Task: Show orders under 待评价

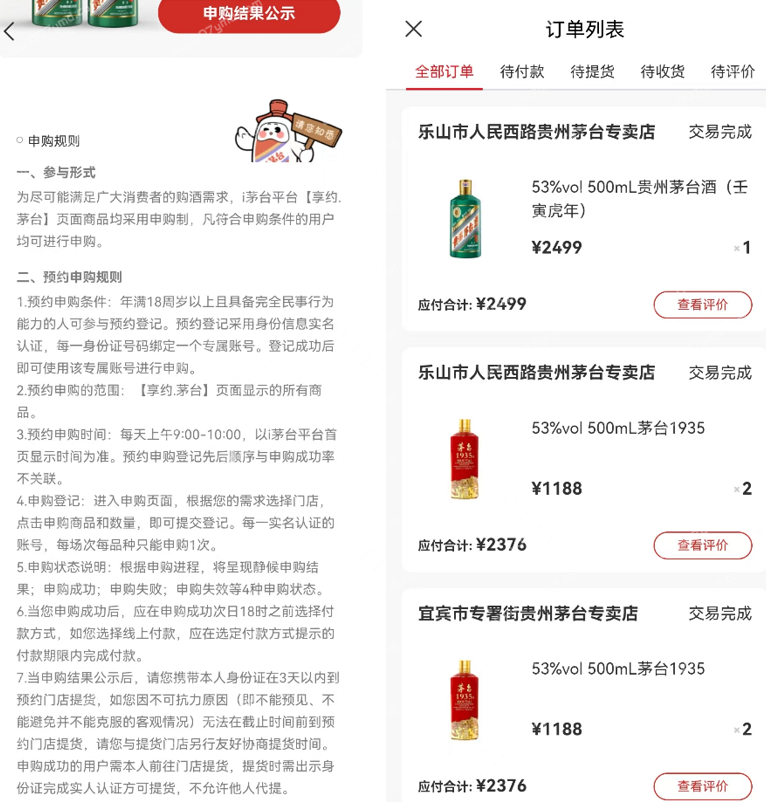Action: pos(732,72)
